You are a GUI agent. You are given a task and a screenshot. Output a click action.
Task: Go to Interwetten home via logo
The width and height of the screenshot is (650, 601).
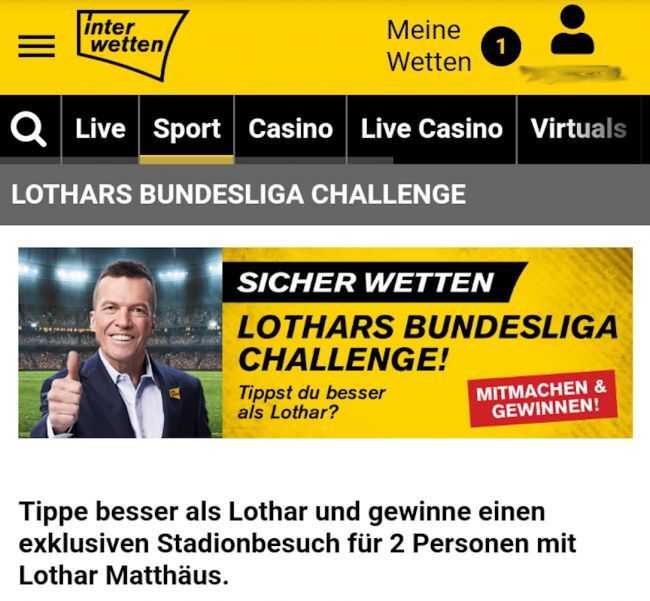tap(131, 44)
